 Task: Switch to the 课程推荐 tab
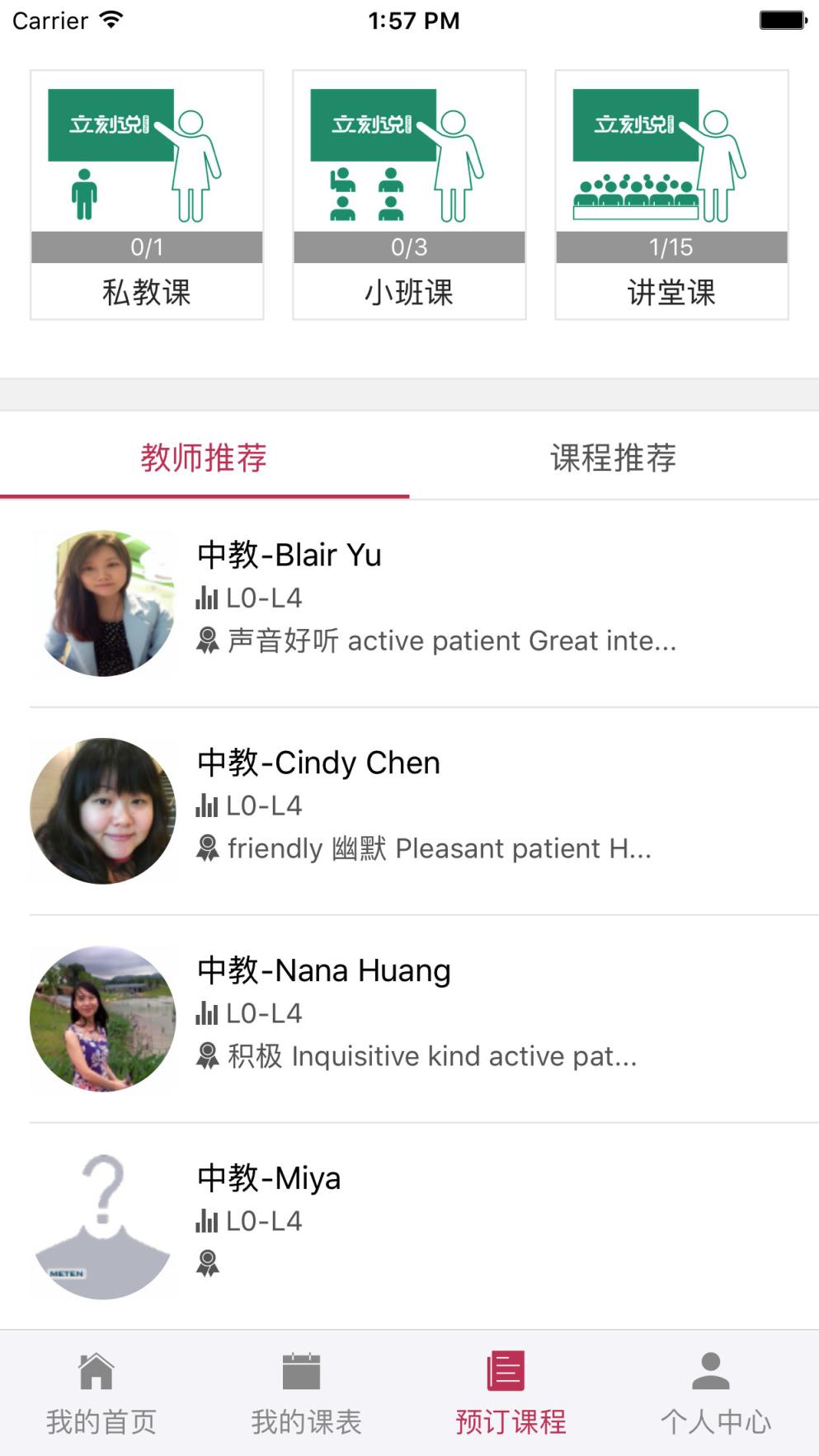[613, 458]
